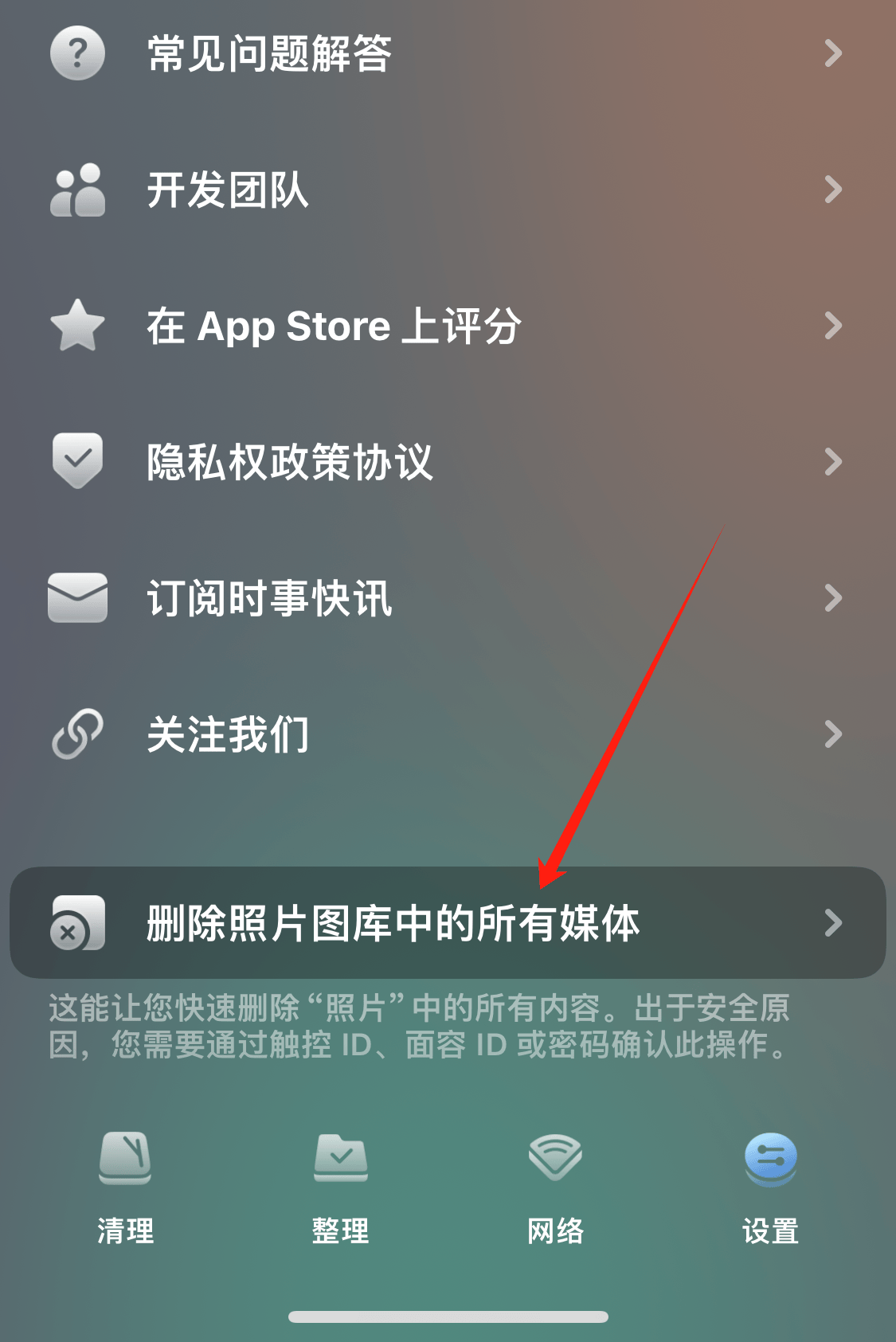Select the star icon for App Store rating

pos(76,325)
